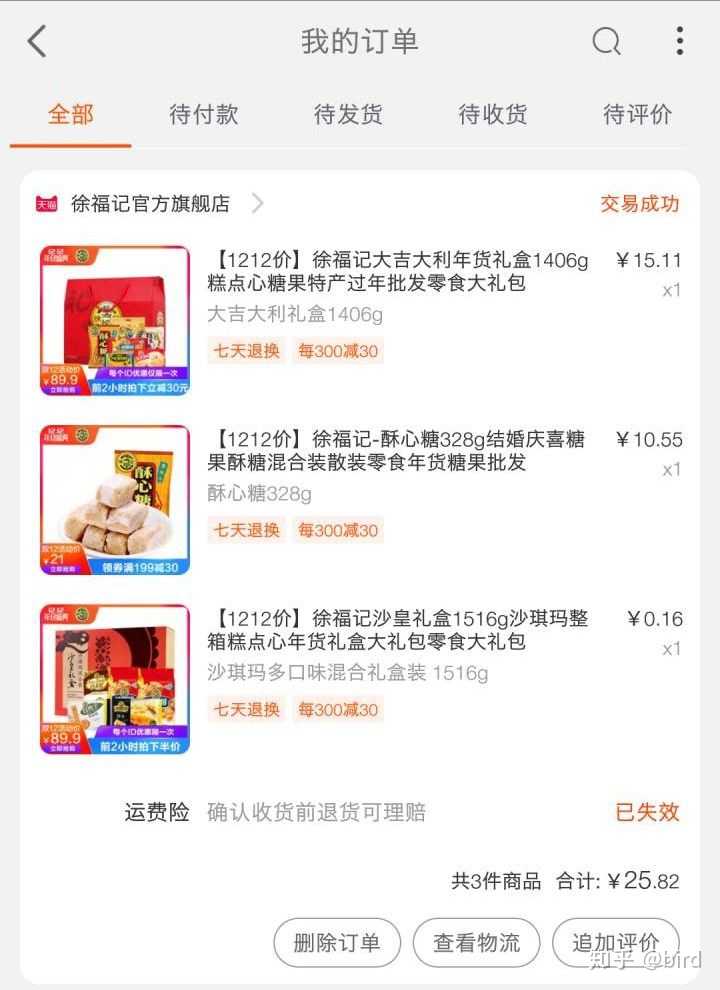Tap 查看物流 to track shipping
Screen dimensions: 720x990
(476, 943)
